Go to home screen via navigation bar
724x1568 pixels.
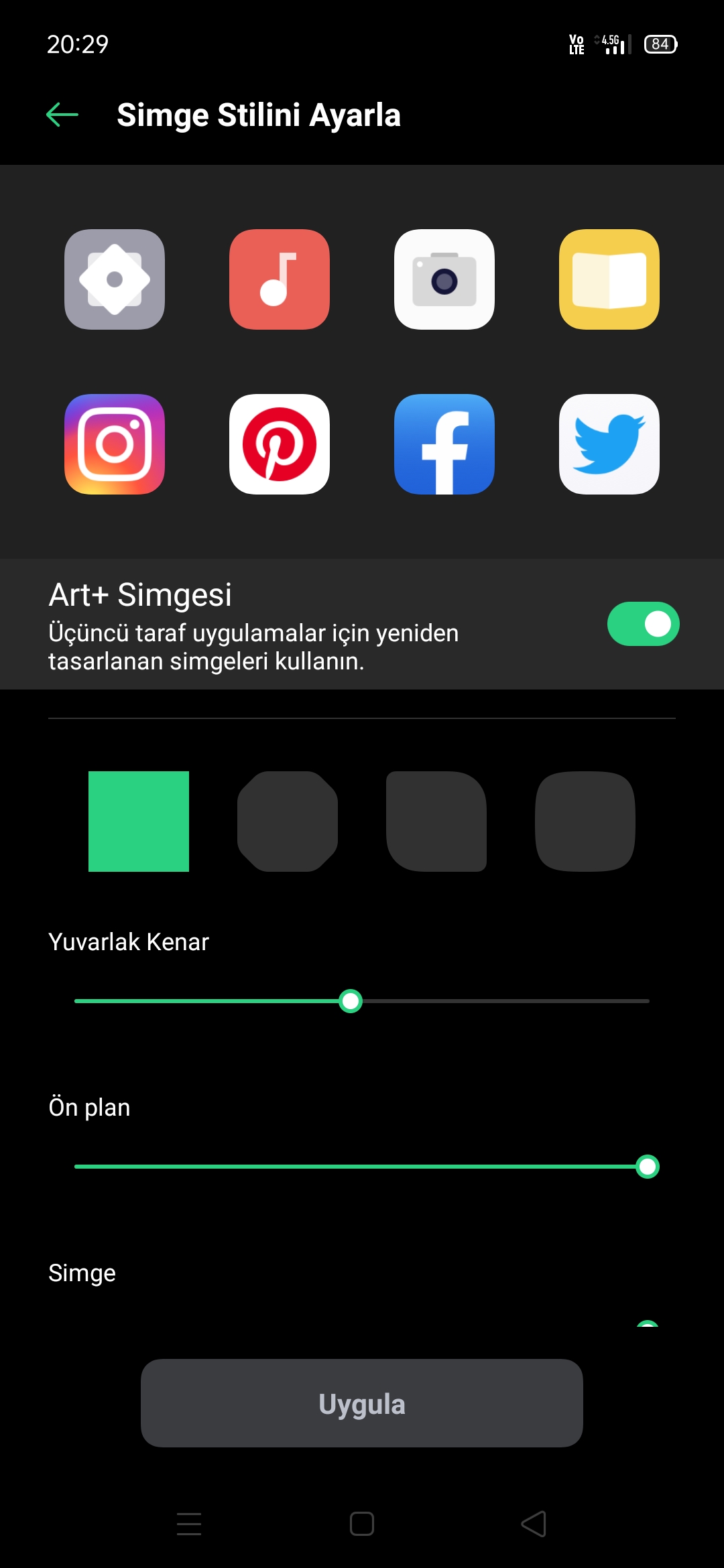point(362,1524)
